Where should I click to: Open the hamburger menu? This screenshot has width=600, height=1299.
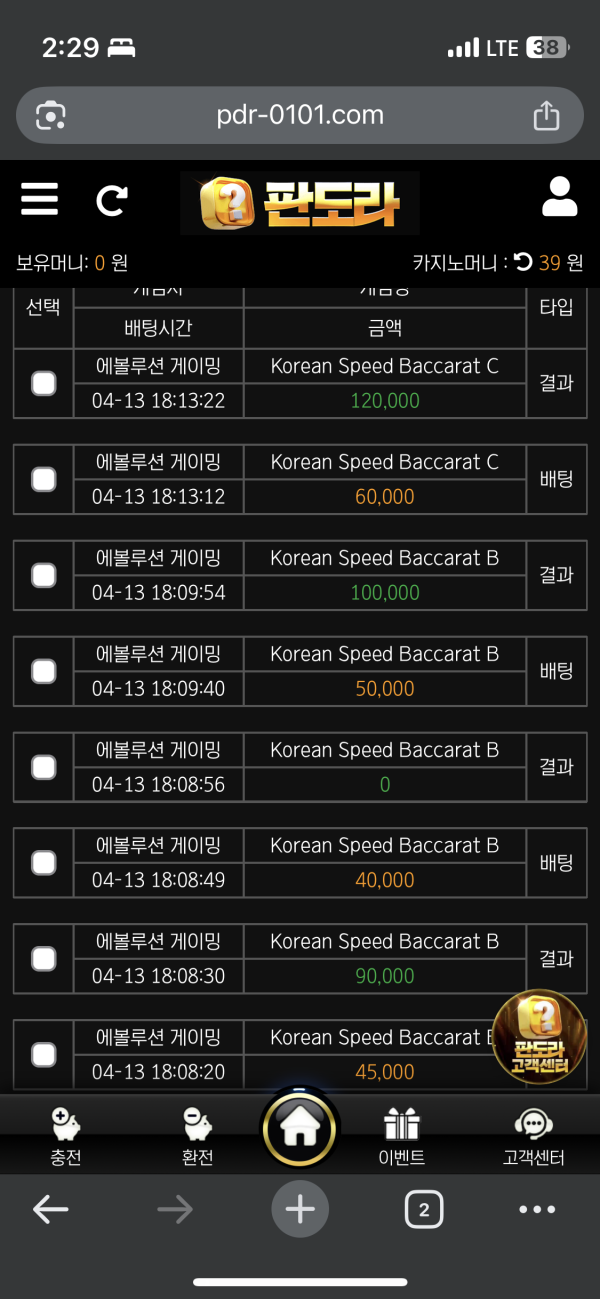click(x=39, y=201)
